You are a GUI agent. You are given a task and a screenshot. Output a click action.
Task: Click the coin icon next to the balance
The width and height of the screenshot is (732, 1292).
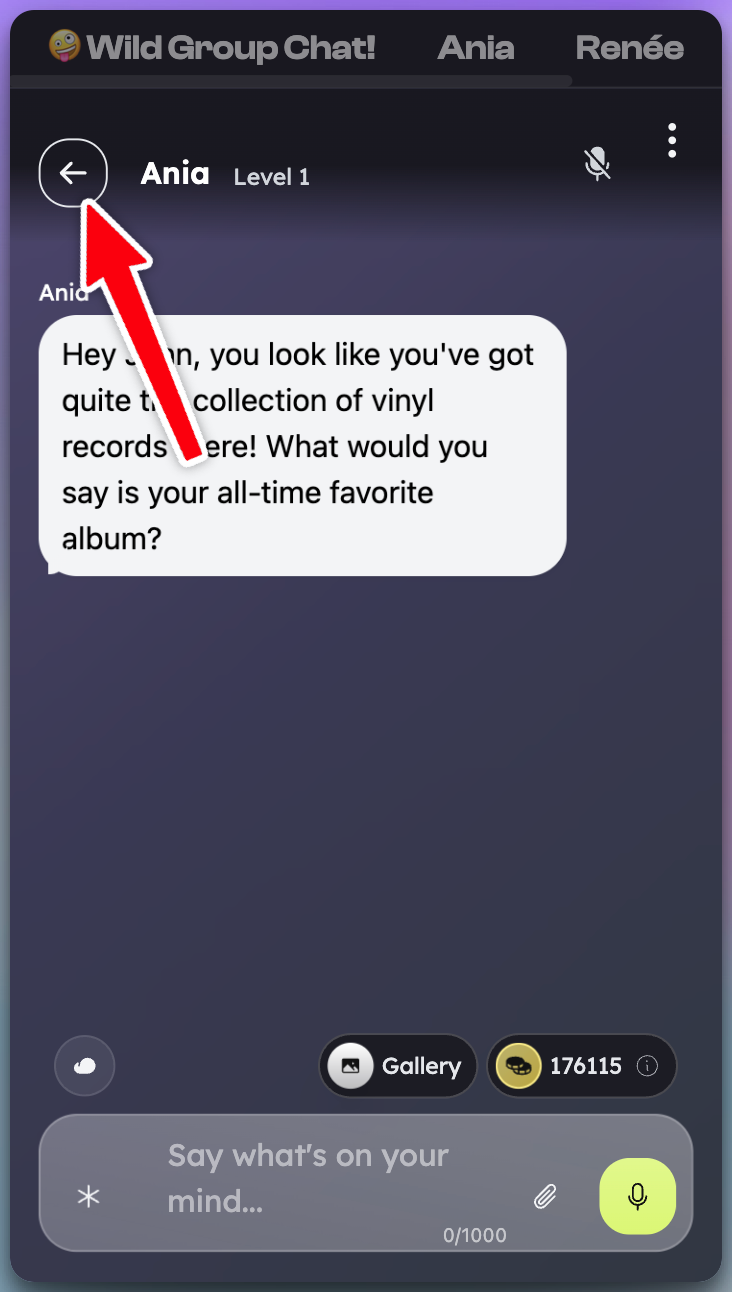(x=517, y=1065)
